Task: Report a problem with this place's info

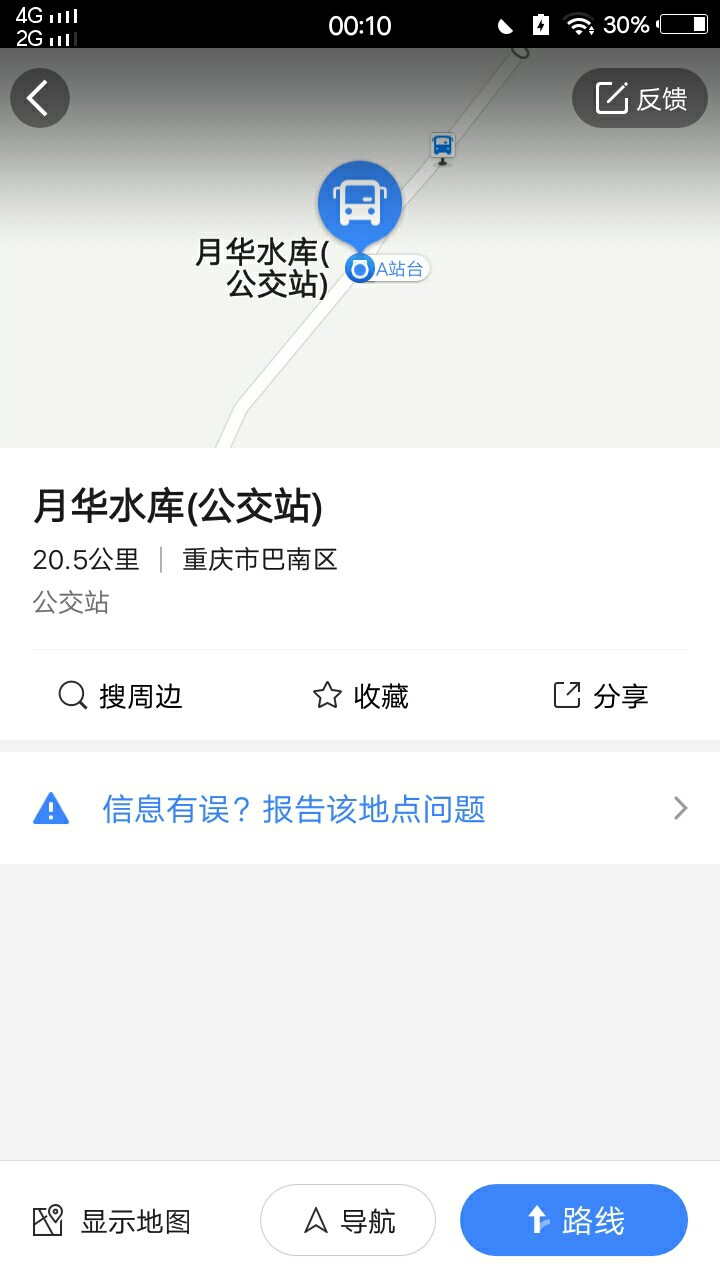Action: pyautogui.click(x=360, y=808)
